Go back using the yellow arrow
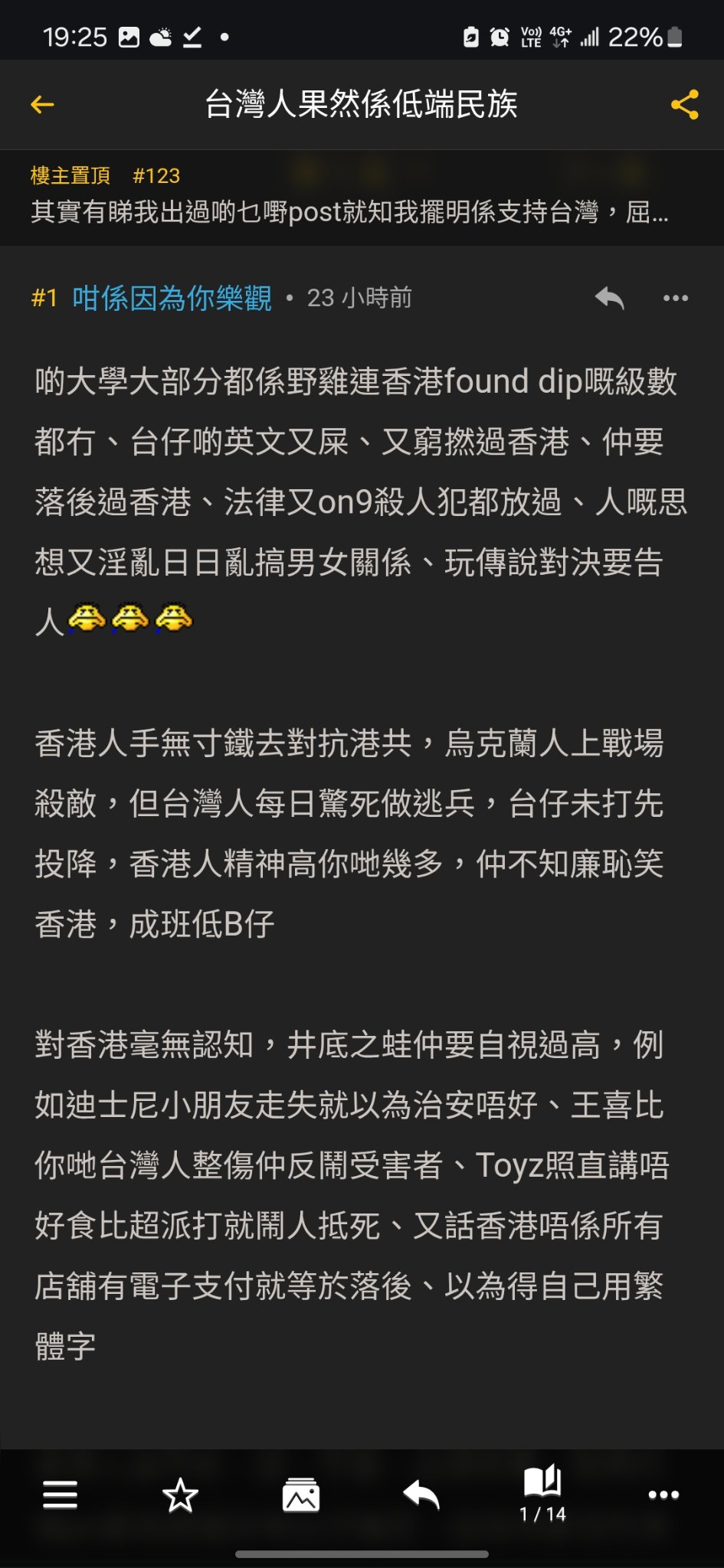The height and width of the screenshot is (1568, 724). pos(42,104)
